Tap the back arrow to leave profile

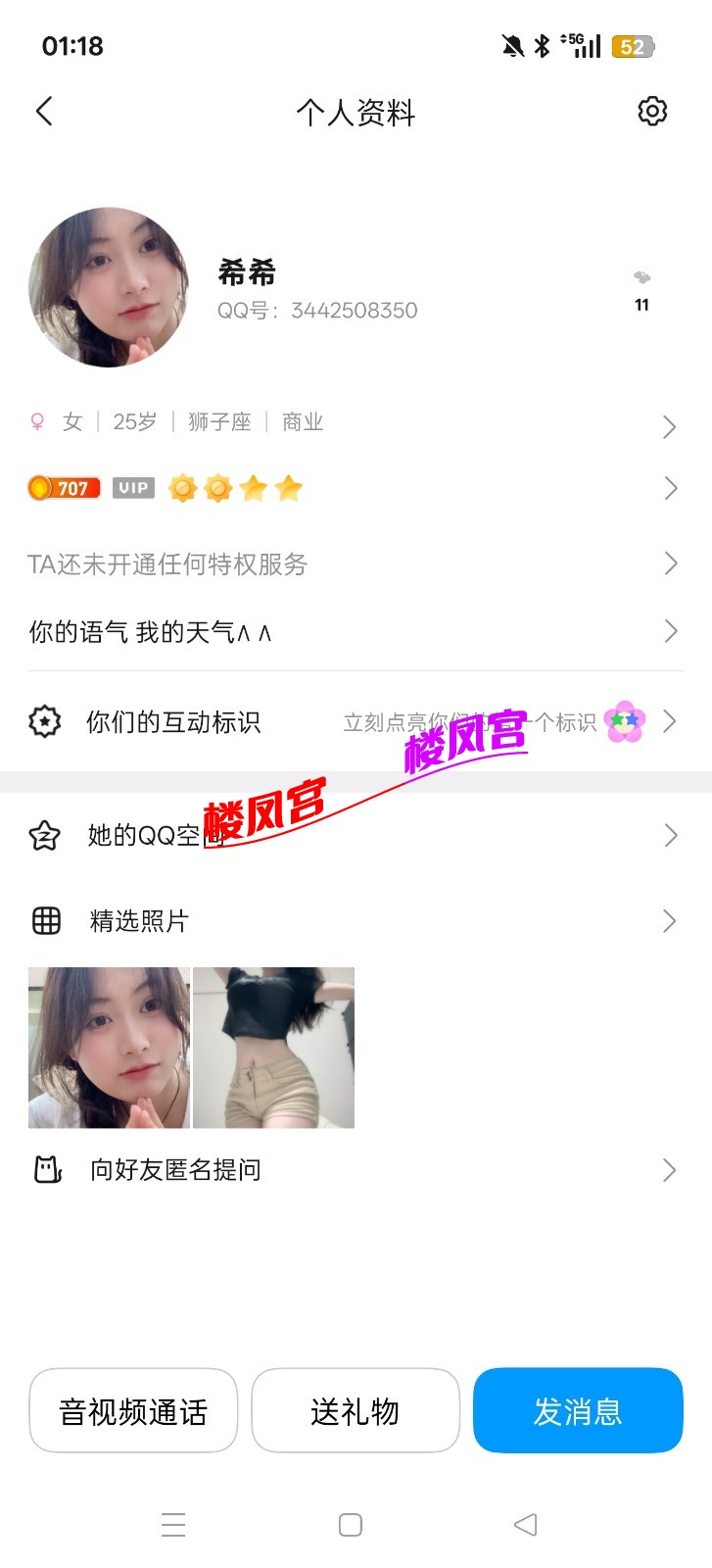click(x=44, y=111)
